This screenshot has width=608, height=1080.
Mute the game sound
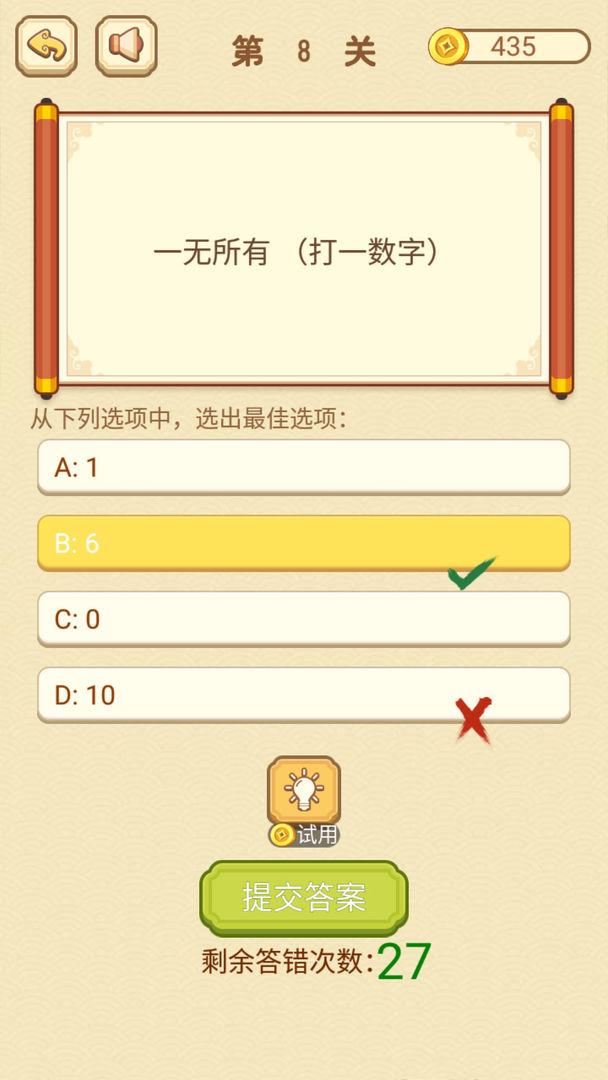[126, 46]
